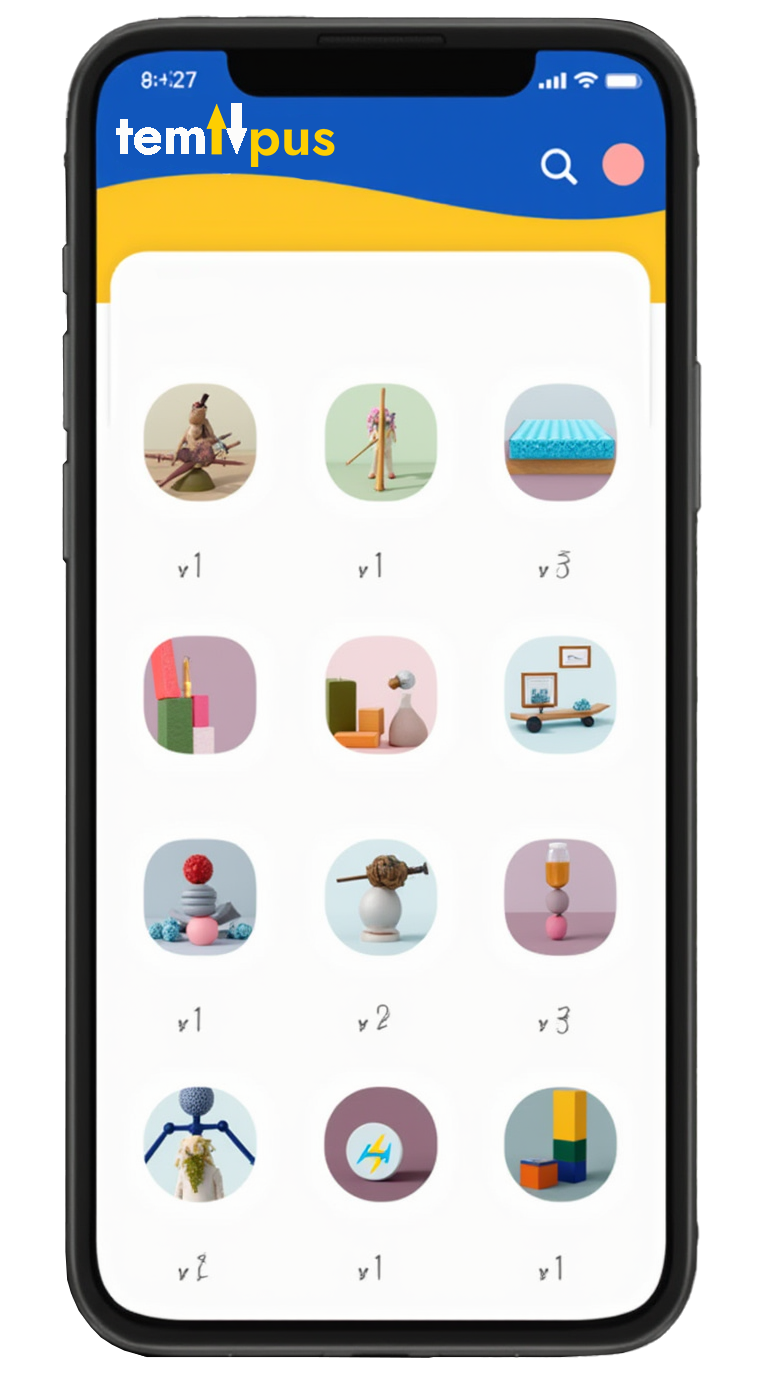Open the pink profile avatar
Screen dimensions: 768x1376
pyautogui.click(x=623, y=165)
